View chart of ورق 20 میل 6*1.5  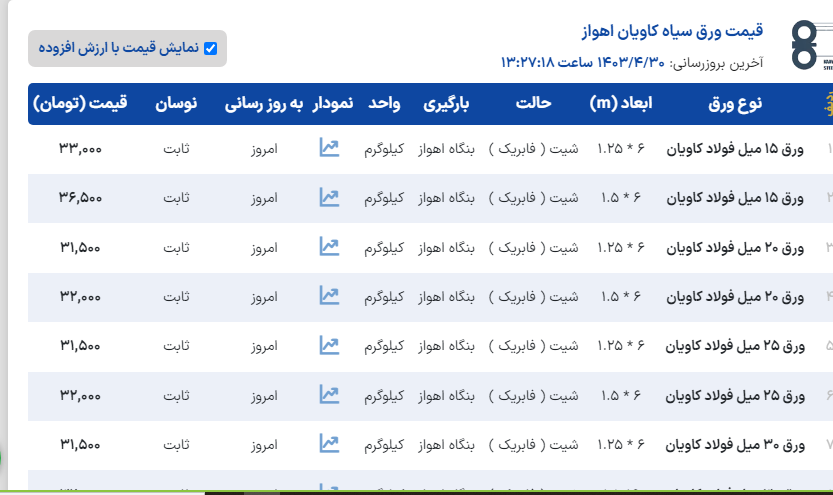tap(329, 295)
